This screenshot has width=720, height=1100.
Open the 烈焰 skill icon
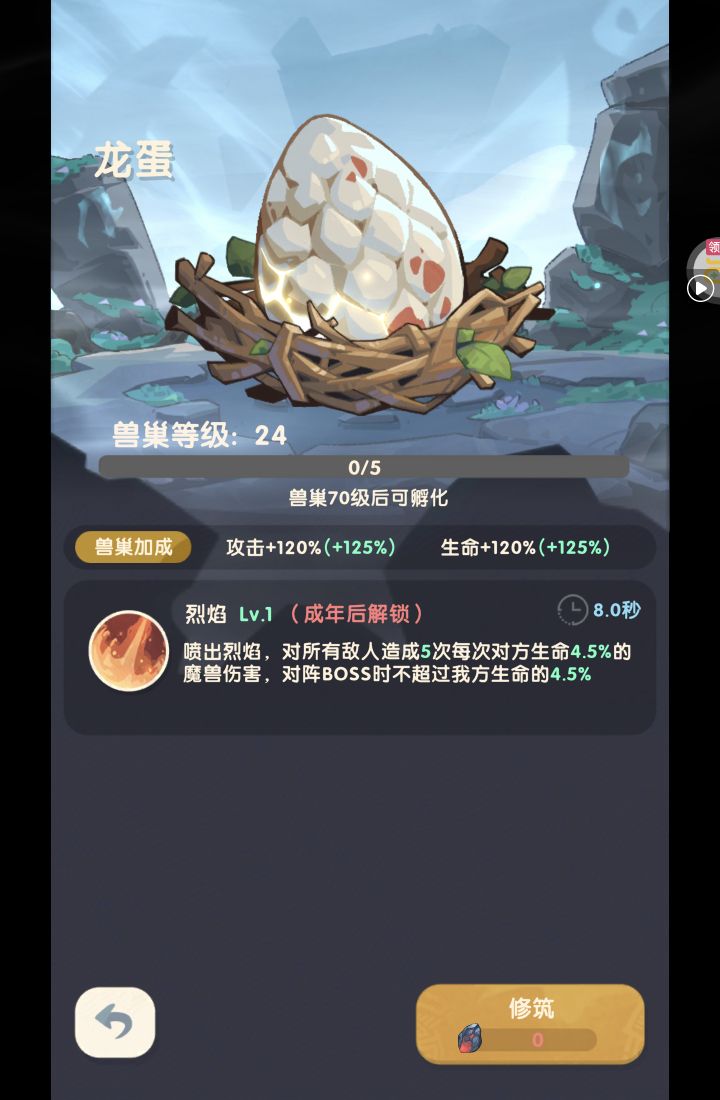(x=129, y=651)
